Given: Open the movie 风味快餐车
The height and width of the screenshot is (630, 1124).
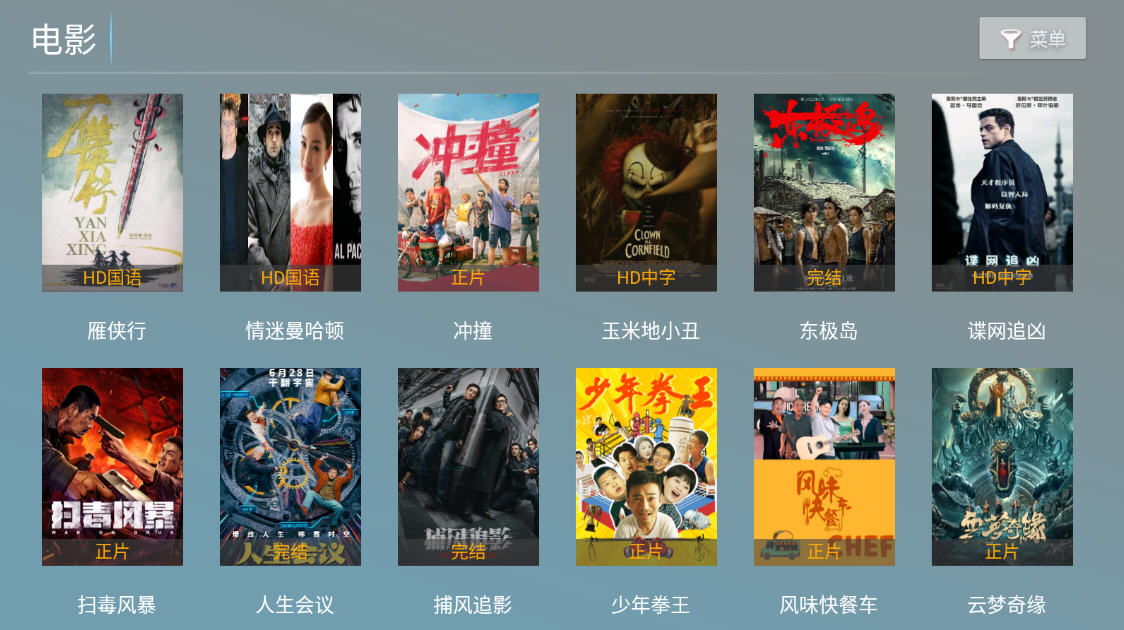Looking at the screenshot, I should [x=824, y=467].
